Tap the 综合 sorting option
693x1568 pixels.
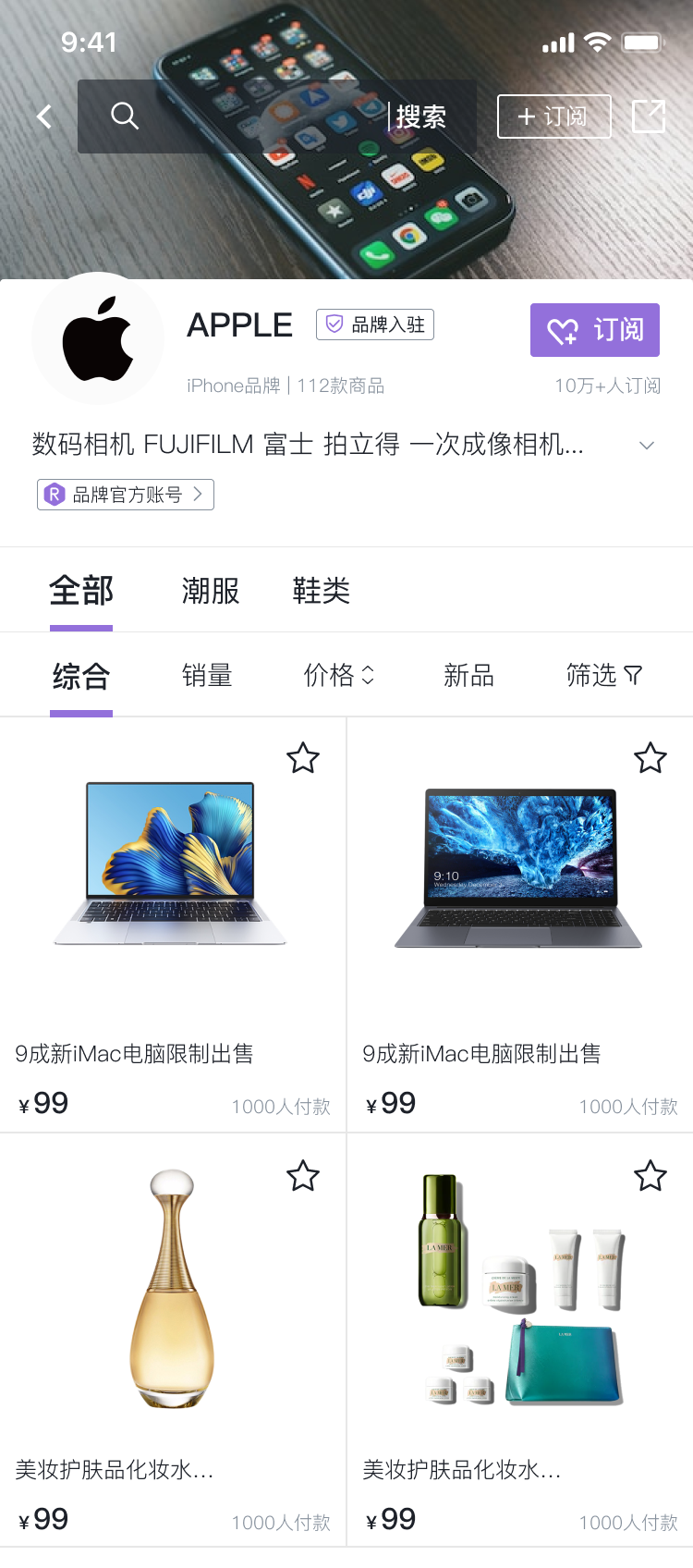click(81, 676)
